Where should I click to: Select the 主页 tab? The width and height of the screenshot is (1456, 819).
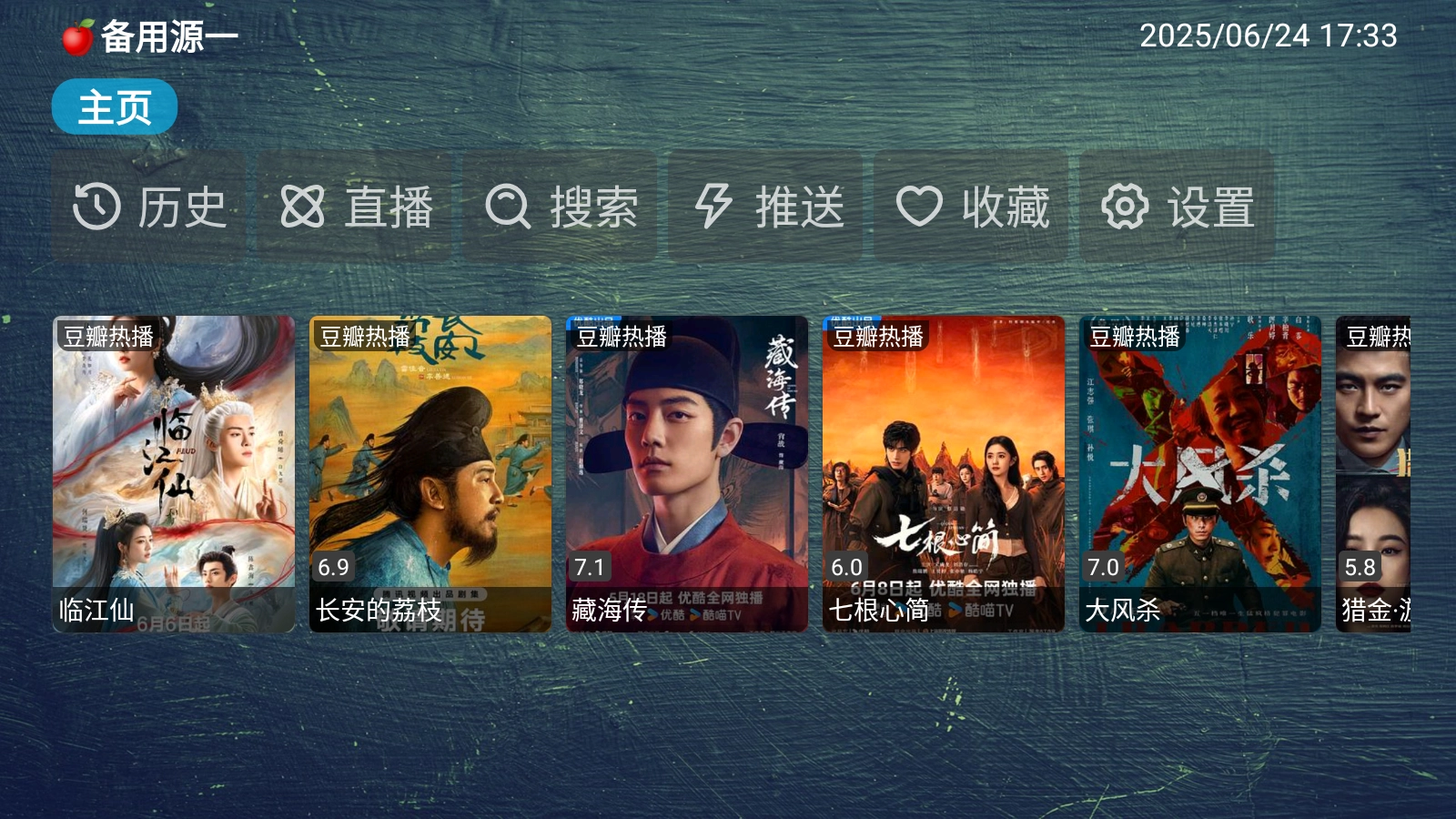(x=114, y=107)
